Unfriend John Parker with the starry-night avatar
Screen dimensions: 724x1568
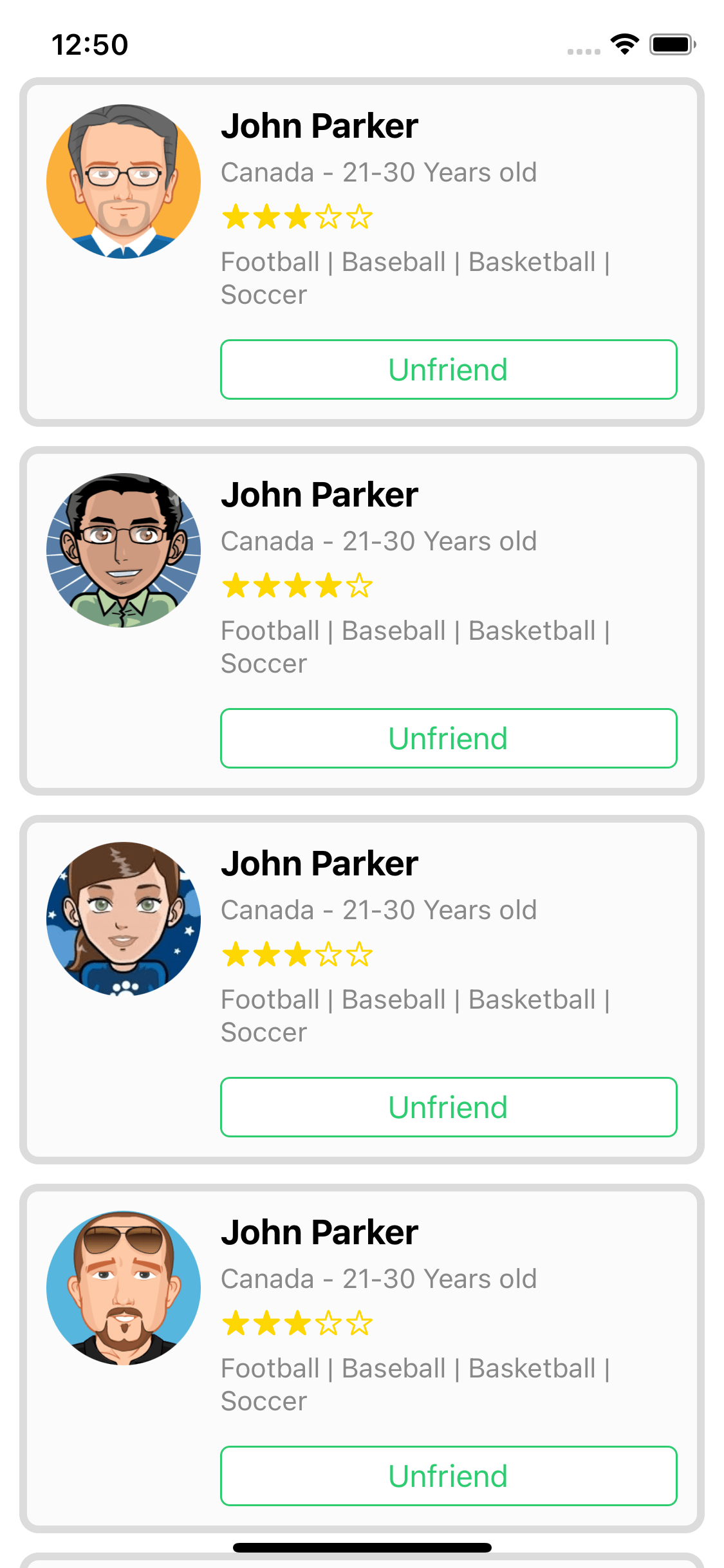click(449, 1107)
